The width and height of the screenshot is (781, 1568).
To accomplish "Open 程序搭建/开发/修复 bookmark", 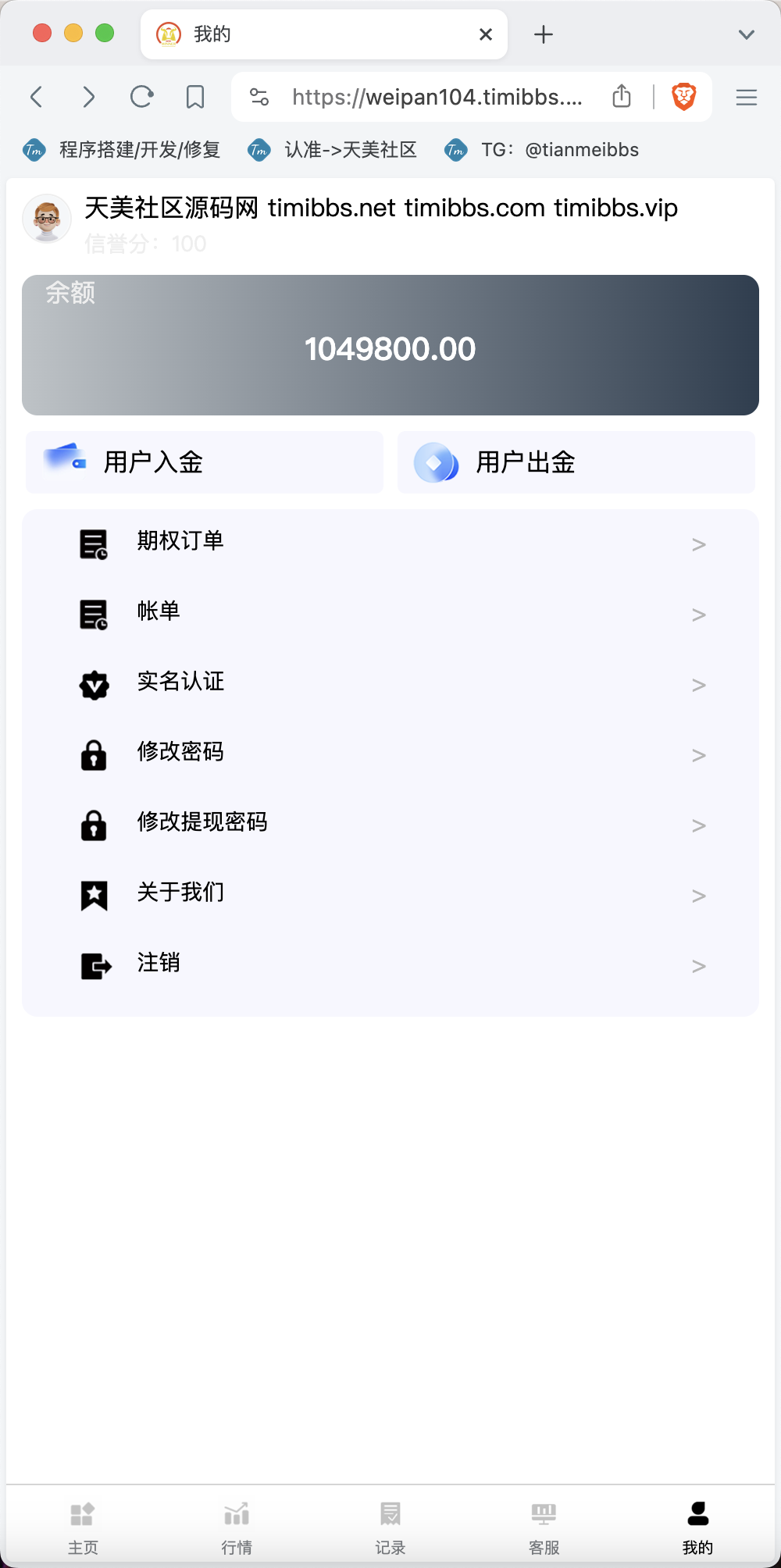I will [122, 150].
